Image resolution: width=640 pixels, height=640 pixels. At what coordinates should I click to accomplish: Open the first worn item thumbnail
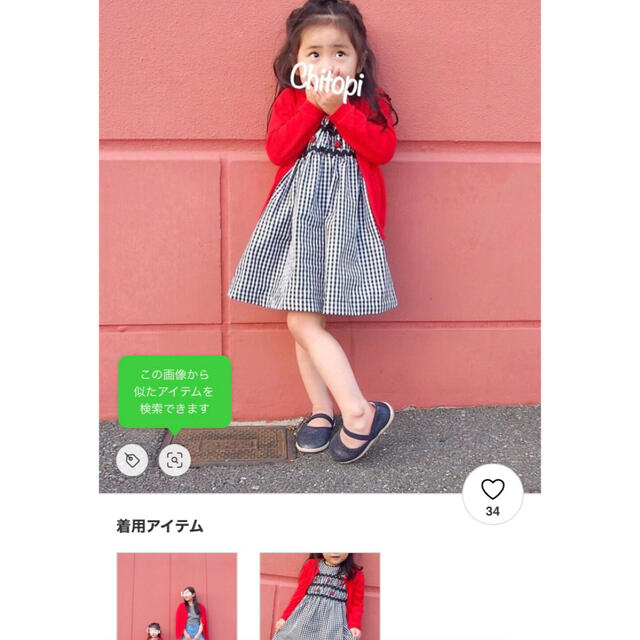(177, 595)
